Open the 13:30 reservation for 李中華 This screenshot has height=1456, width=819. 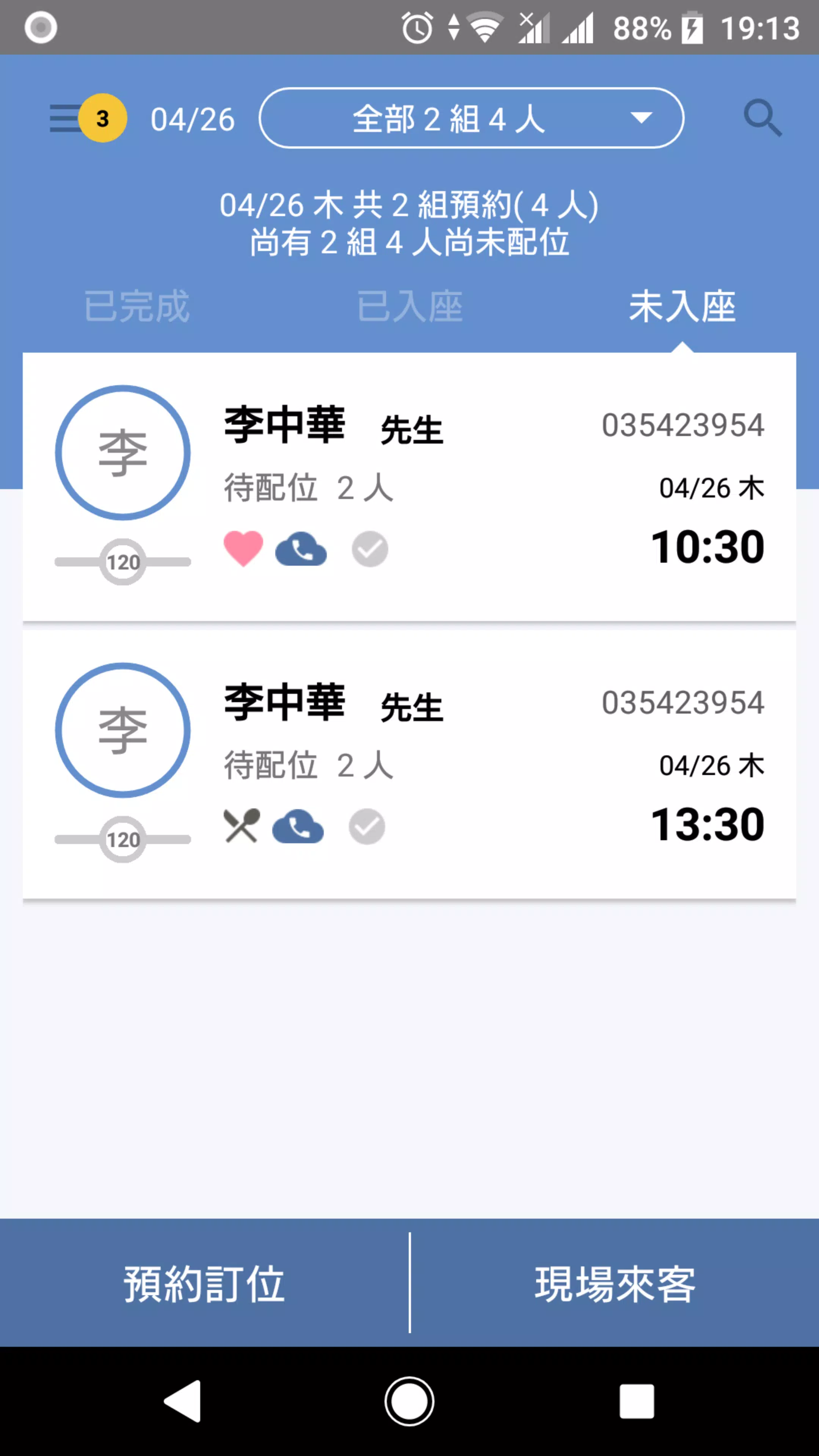(x=409, y=765)
